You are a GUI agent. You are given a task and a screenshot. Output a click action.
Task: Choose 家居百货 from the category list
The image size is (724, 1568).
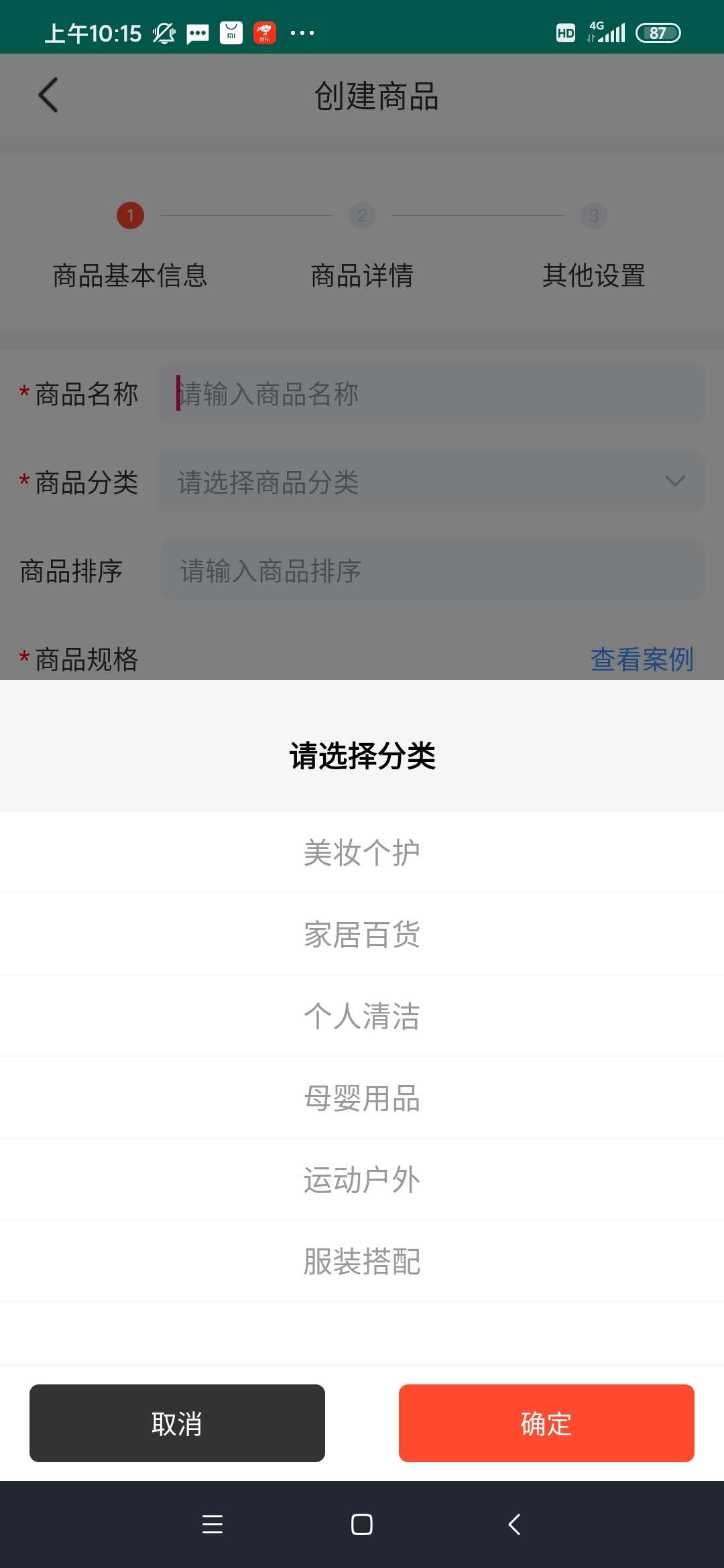coord(362,934)
